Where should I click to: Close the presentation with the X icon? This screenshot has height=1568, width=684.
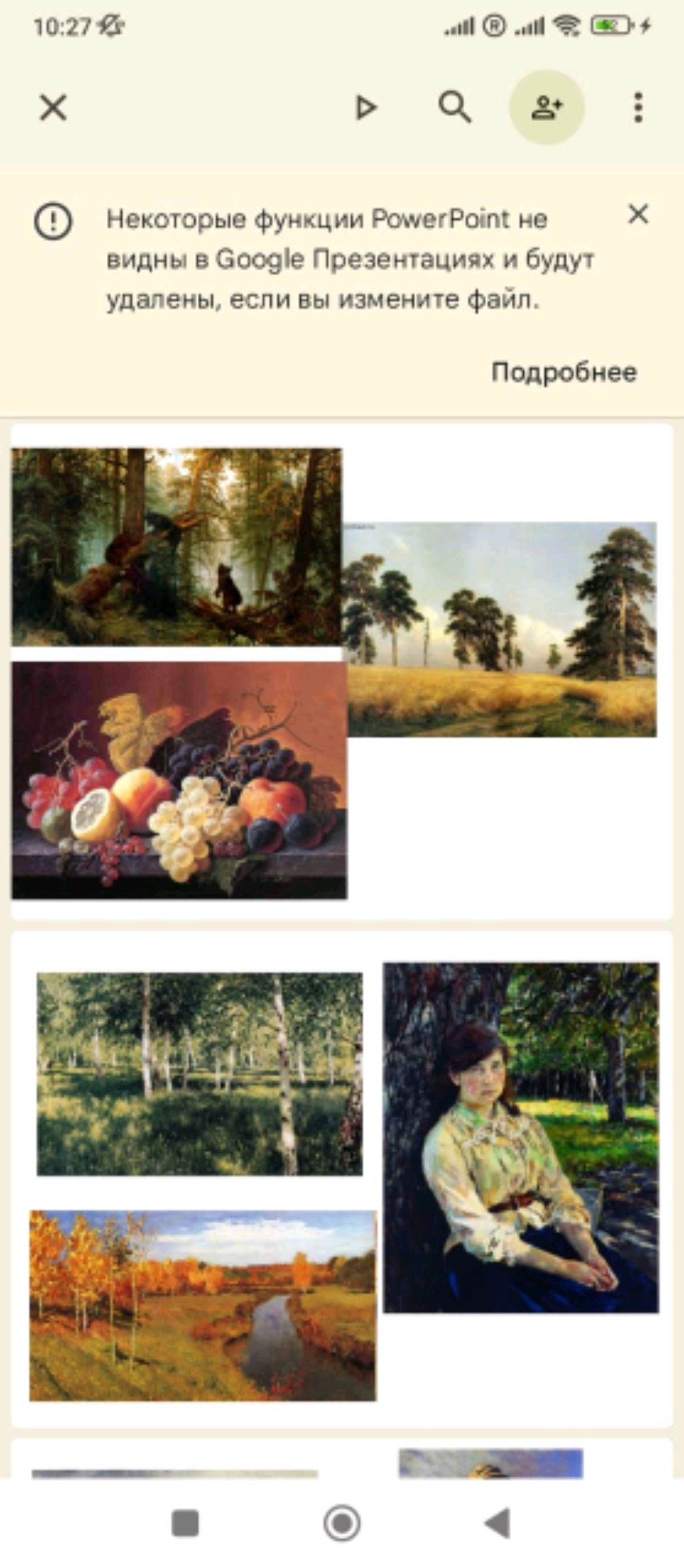53,108
